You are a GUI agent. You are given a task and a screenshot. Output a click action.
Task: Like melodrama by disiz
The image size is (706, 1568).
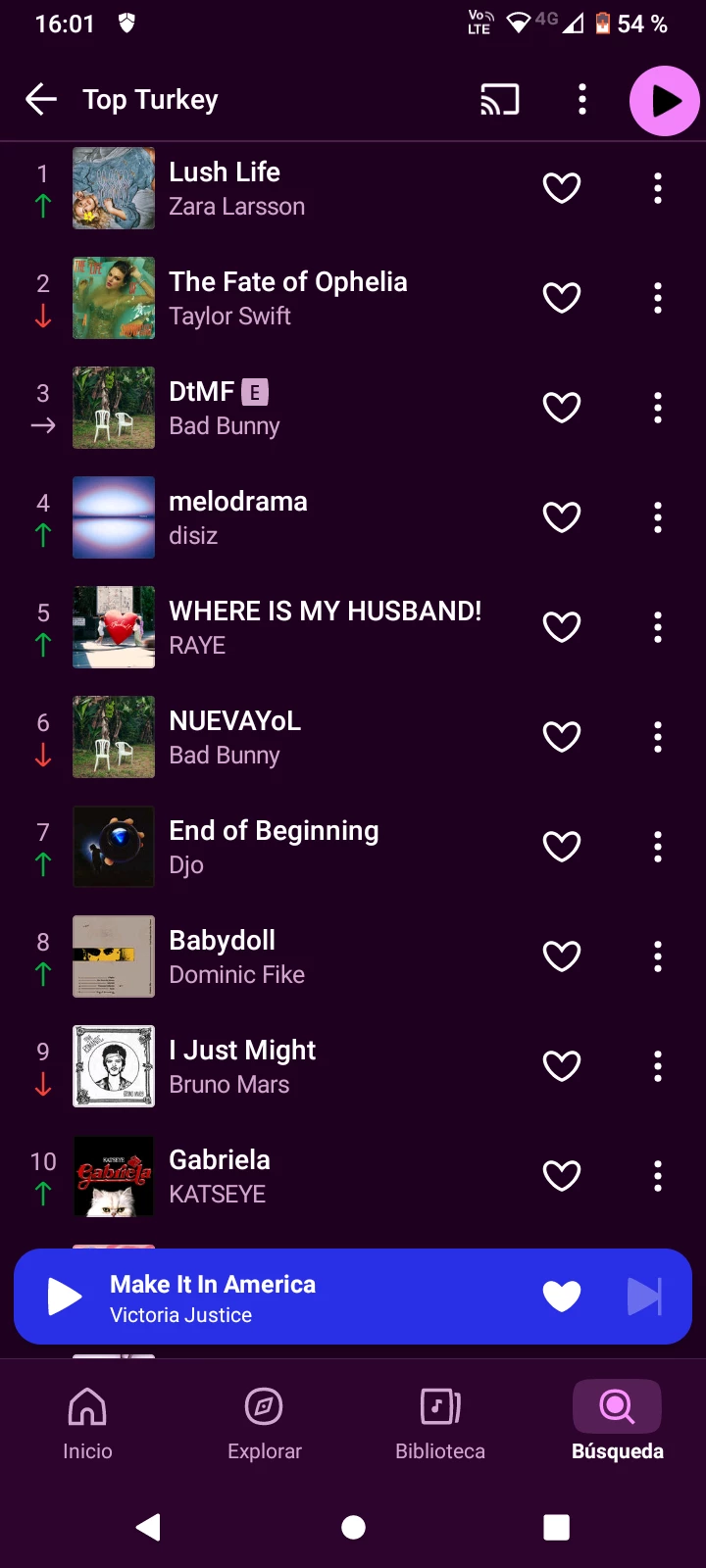pos(562,517)
